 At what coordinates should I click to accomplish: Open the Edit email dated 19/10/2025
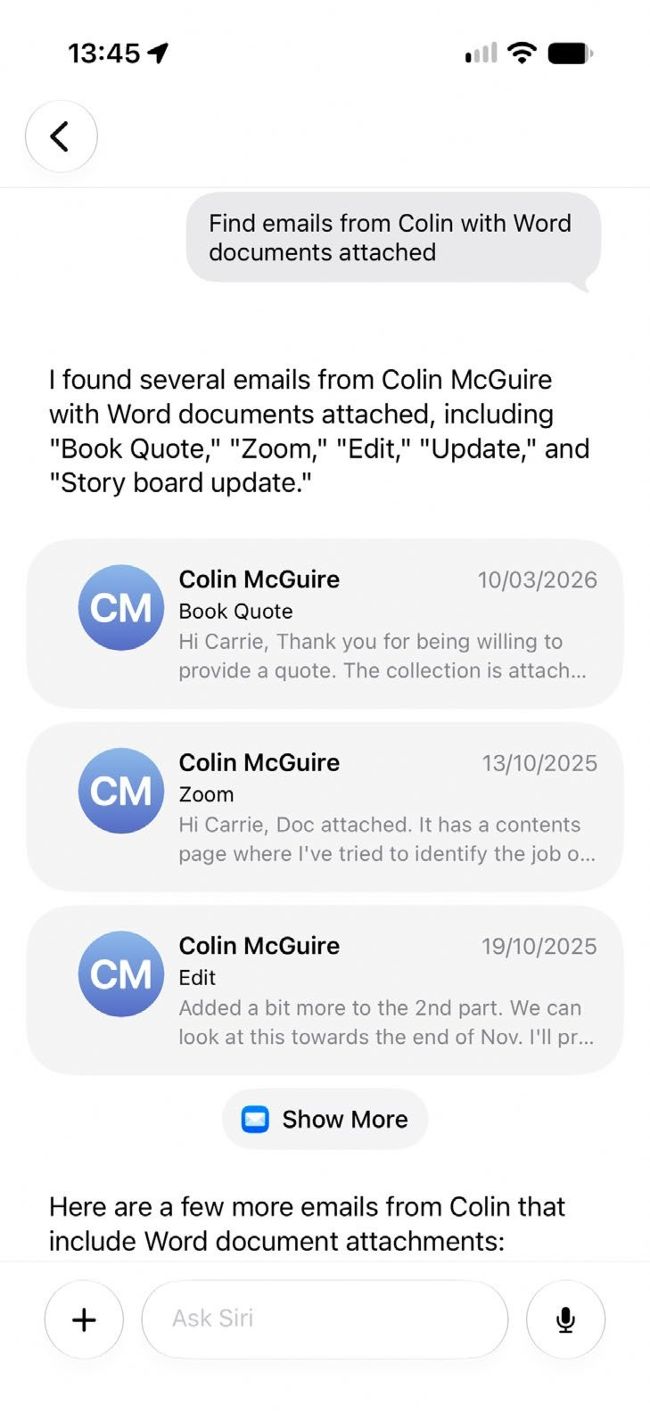click(325, 990)
